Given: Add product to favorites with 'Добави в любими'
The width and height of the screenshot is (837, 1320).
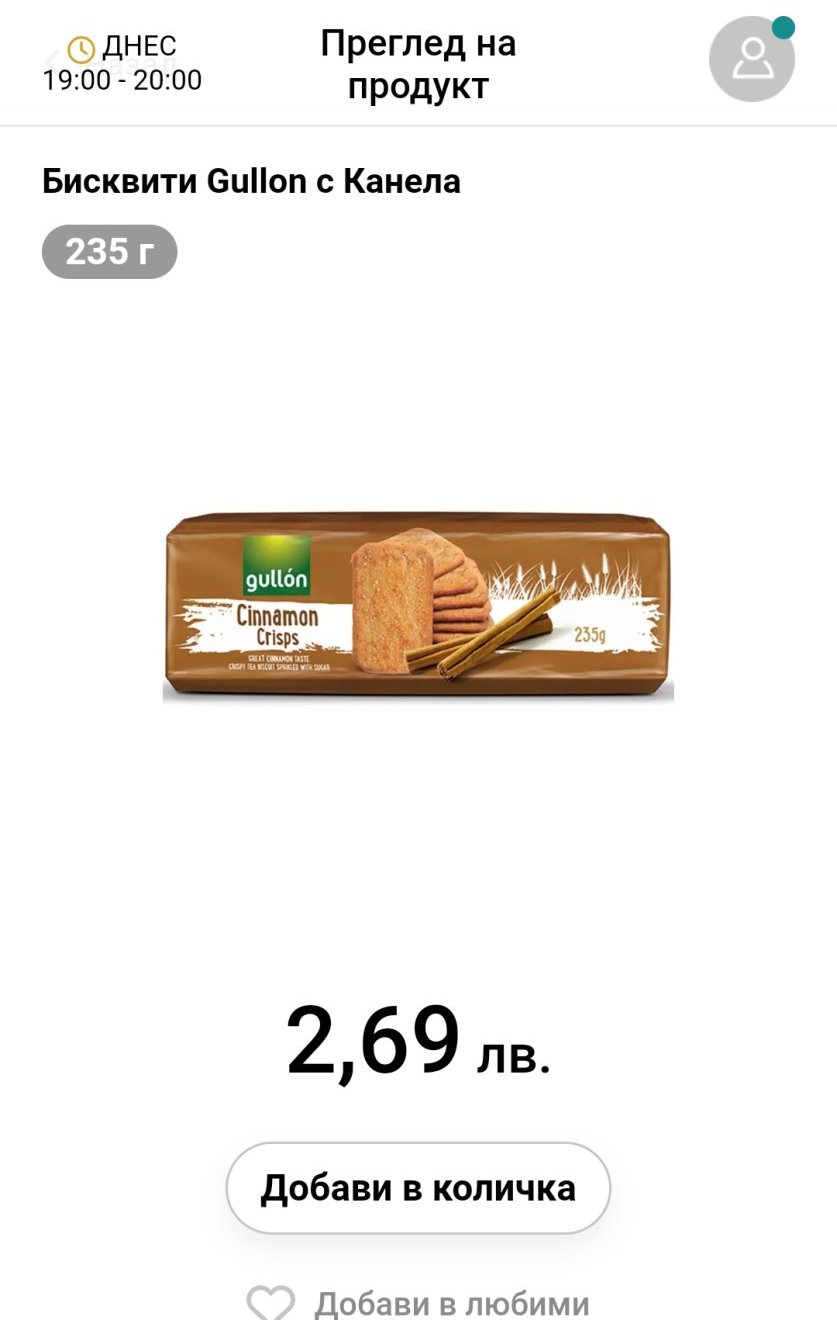Looking at the screenshot, I should [x=419, y=1302].
